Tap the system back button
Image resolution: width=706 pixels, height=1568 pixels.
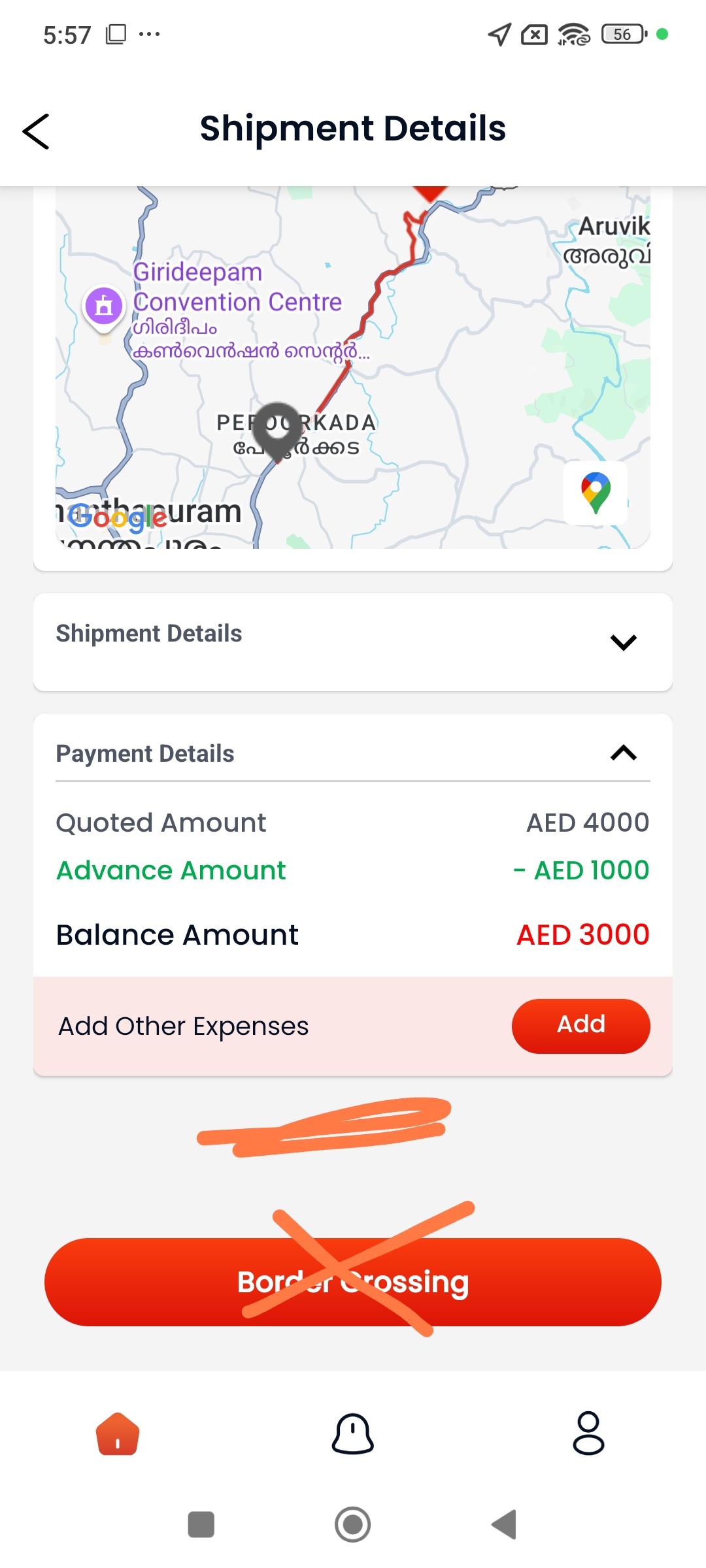tap(504, 1524)
